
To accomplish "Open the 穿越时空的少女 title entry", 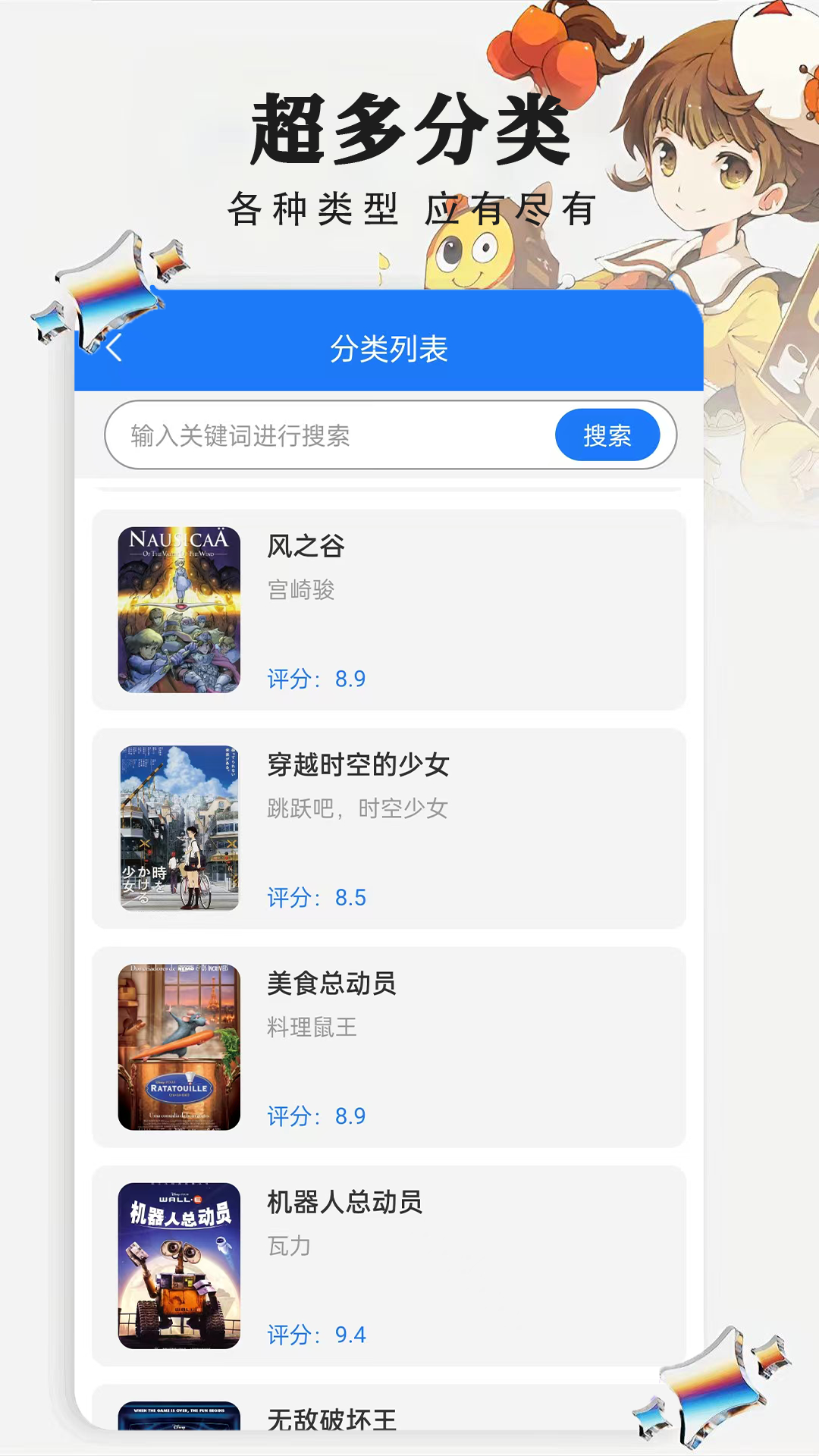I will click(356, 766).
